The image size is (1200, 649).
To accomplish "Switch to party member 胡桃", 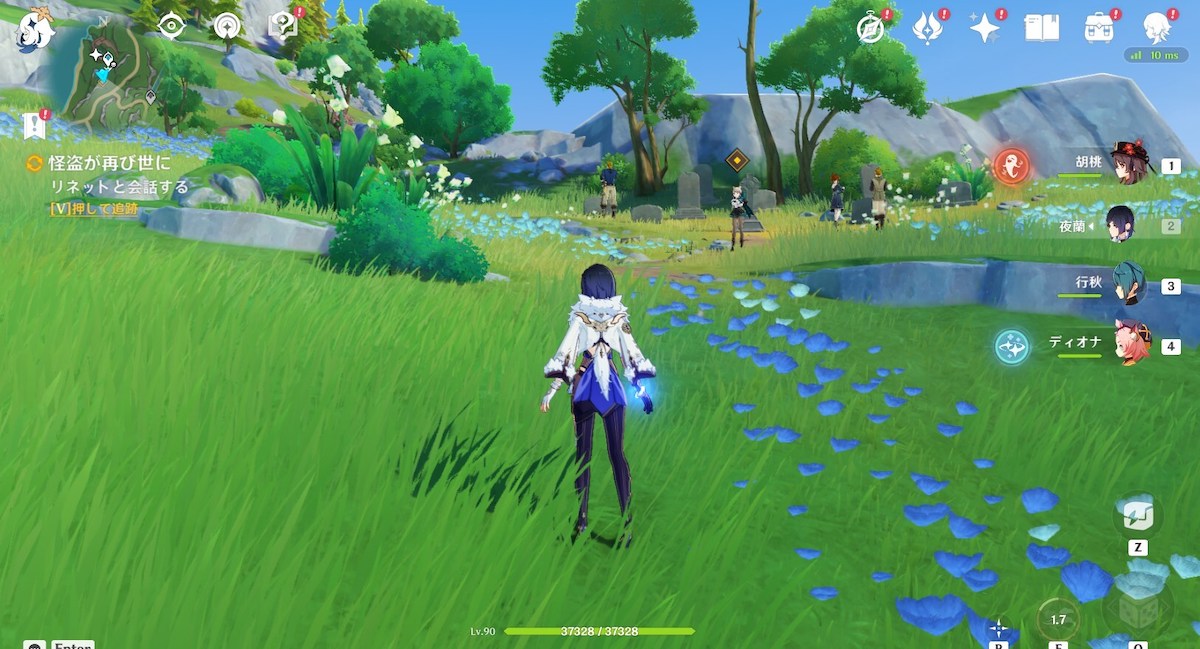I will (1130, 165).
